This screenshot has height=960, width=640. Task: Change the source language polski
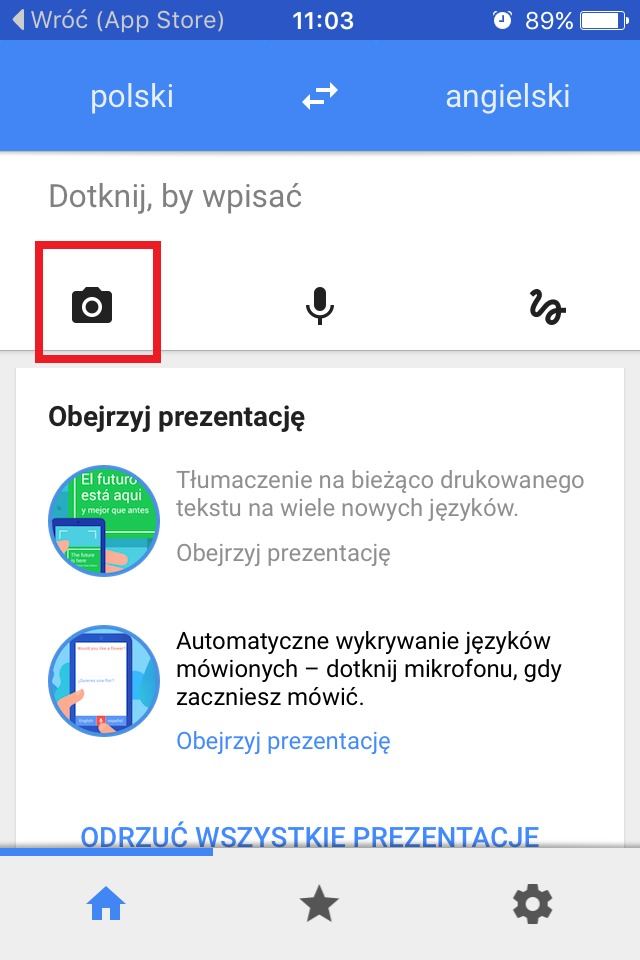click(x=132, y=97)
